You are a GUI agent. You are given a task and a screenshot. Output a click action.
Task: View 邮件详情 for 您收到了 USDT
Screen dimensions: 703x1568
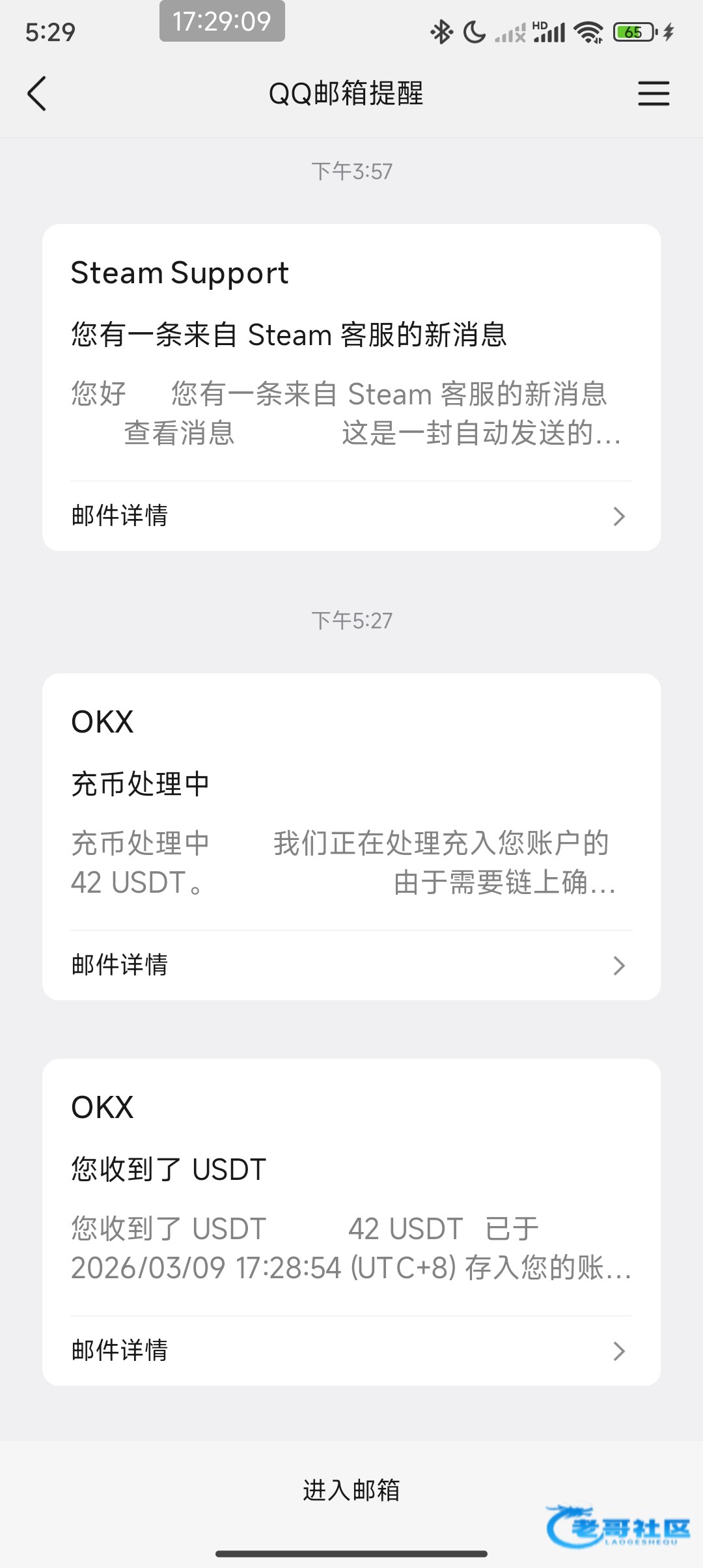click(351, 1351)
